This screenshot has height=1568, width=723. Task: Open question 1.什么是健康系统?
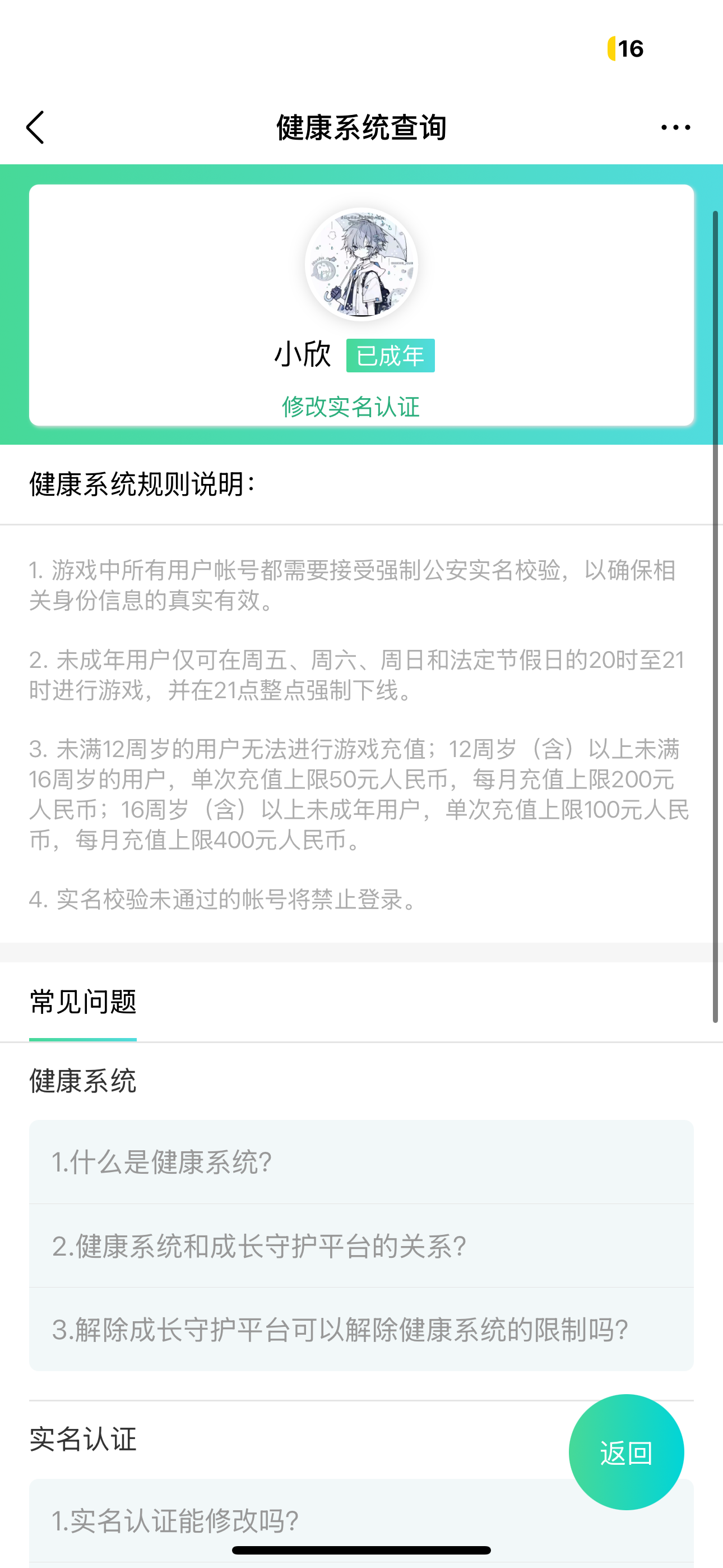(361, 1162)
